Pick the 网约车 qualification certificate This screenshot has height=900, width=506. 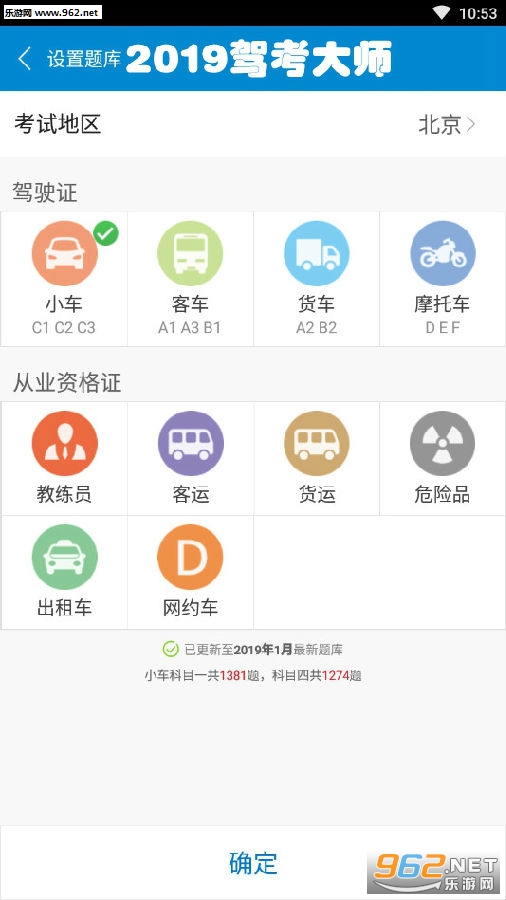[x=190, y=572]
